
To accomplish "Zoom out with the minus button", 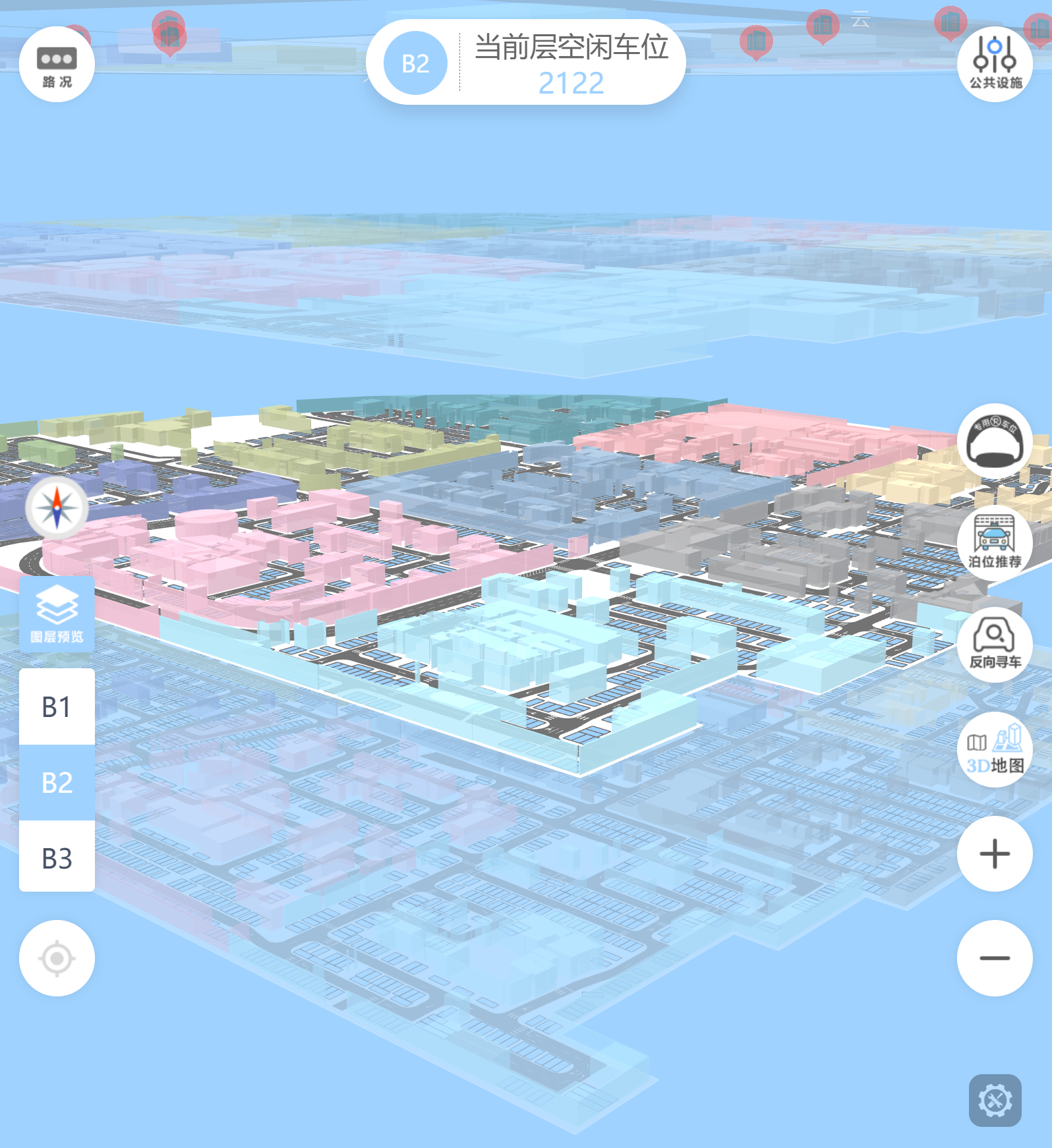I will (x=995, y=958).
